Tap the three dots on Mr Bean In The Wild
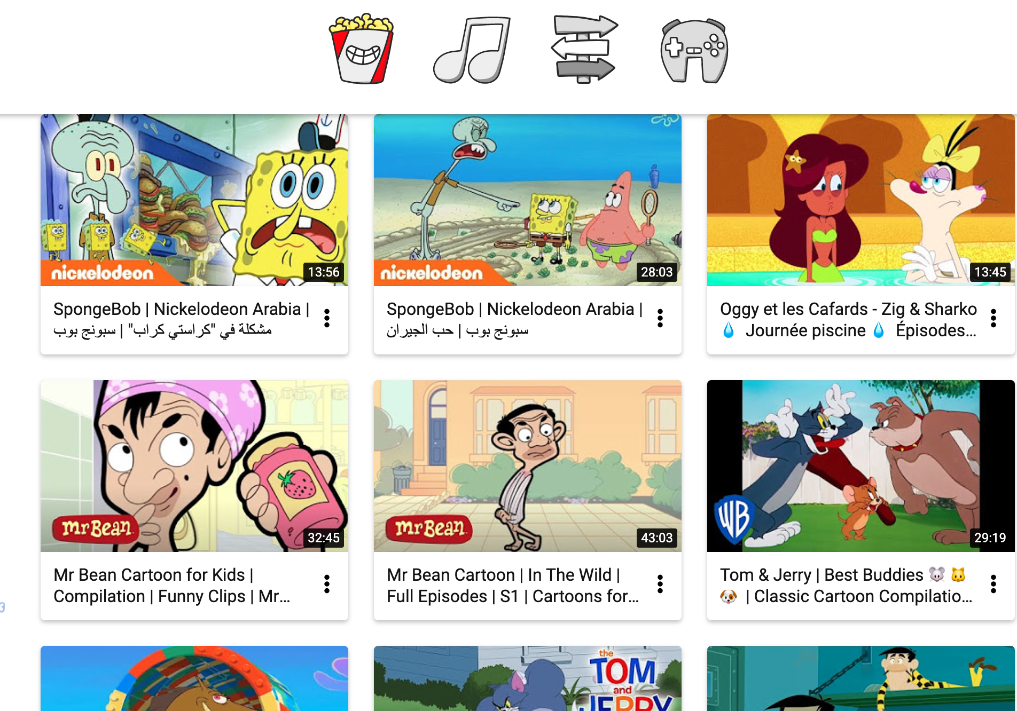The height and width of the screenshot is (711, 1017). coord(660,585)
